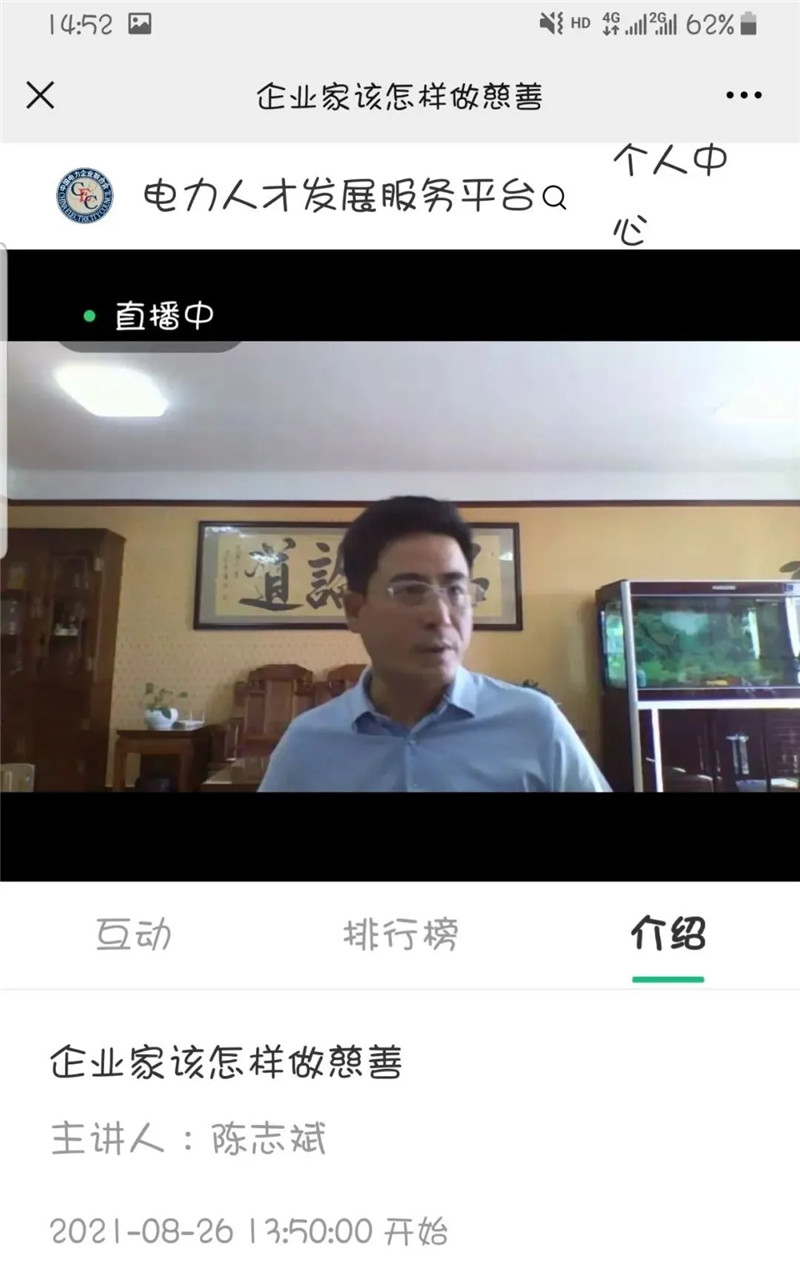Viewport: 800px width, 1262px height.
Task: Close the live stream page
Action: pos(40,96)
